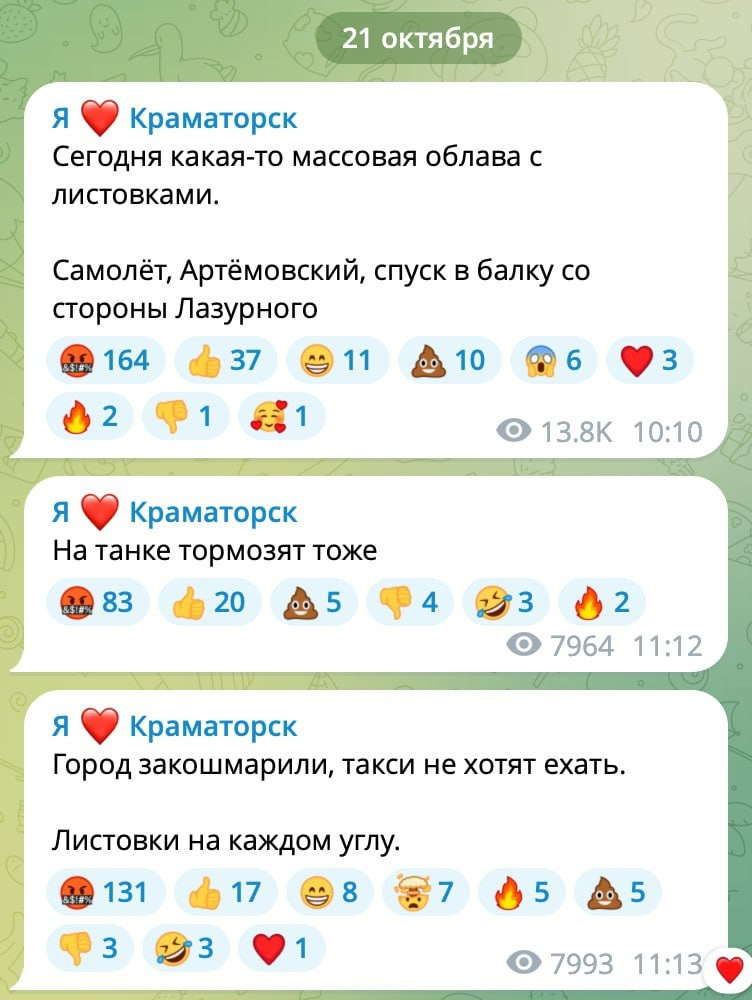The width and height of the screenshot is (752, 1000).
Task: Tap the heart reaction showing 1 on last post
Action: point(281,946)
